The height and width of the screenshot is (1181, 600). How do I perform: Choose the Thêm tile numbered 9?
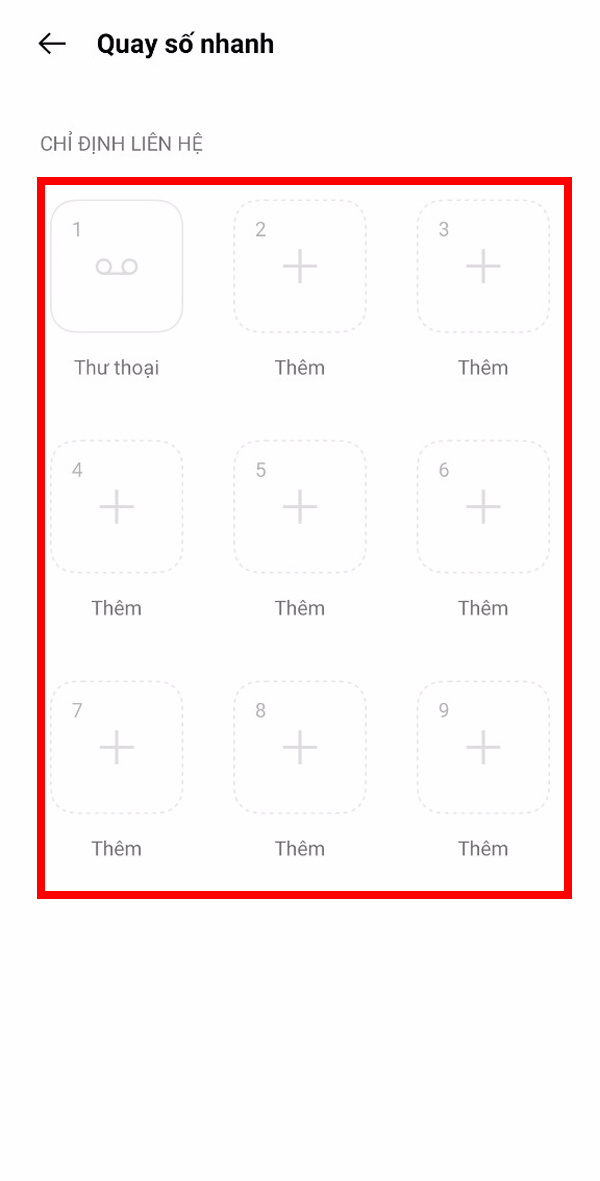[x=483, y=747]
